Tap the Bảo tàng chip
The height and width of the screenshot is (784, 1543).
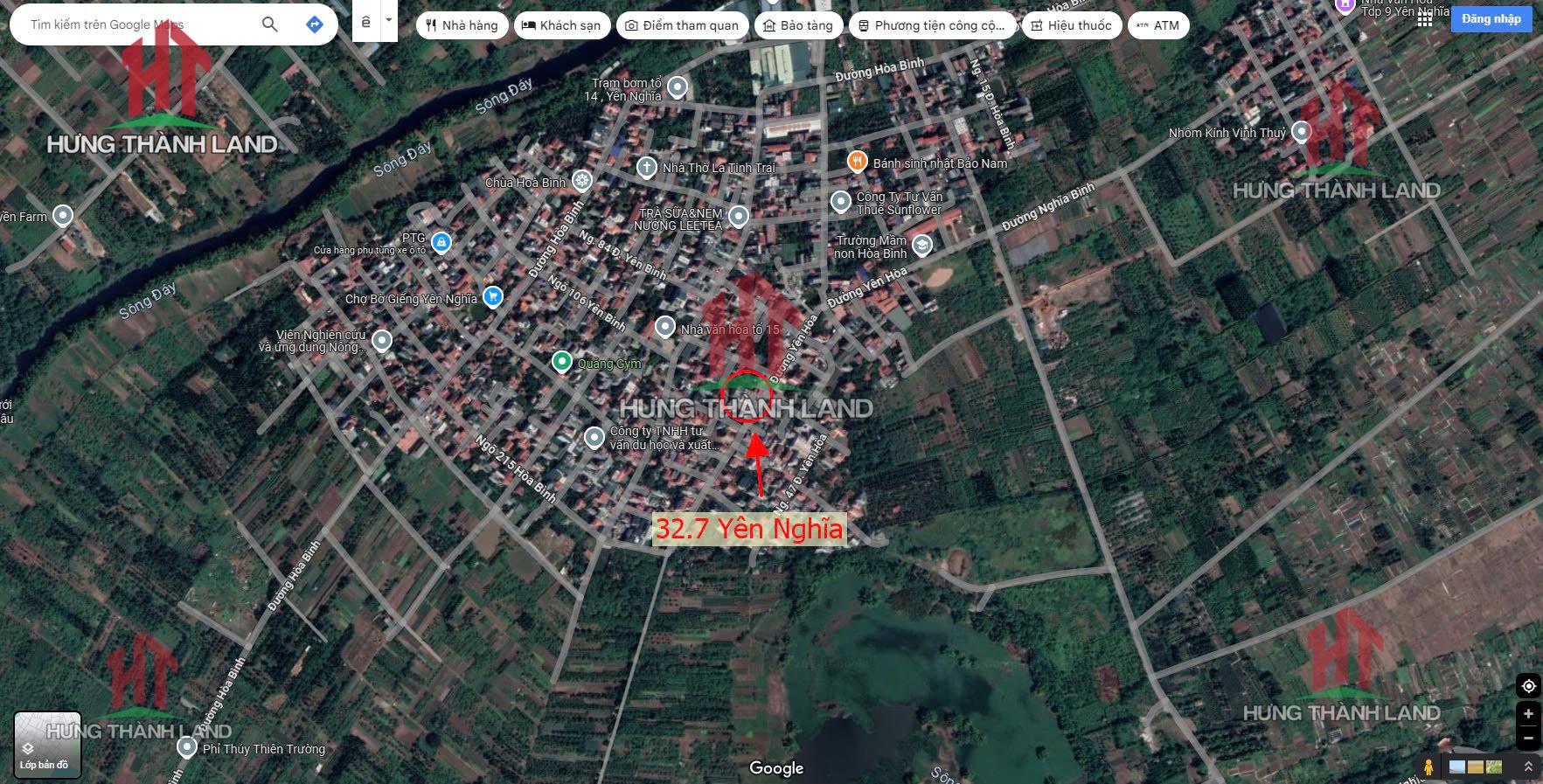coord(797,25)
